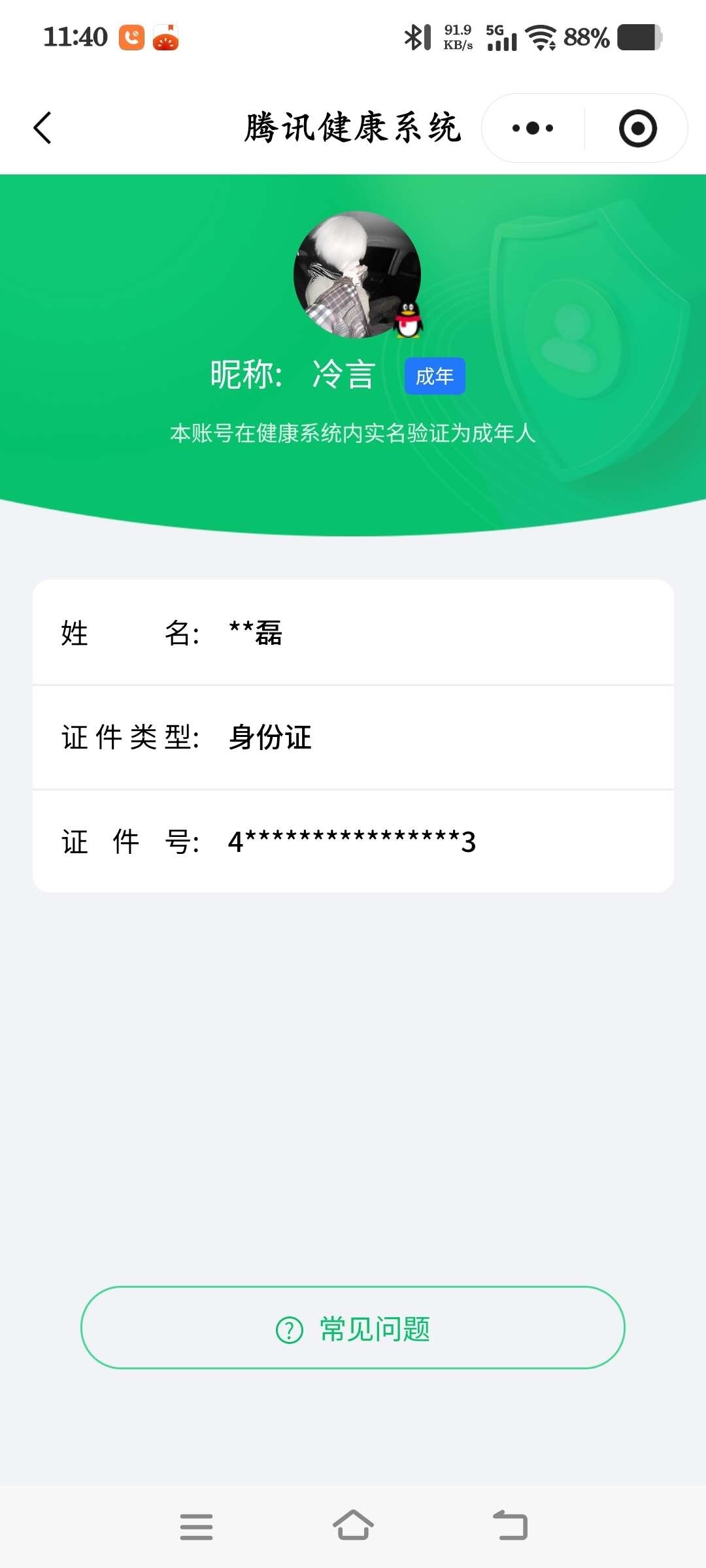This screenshot has height=1568, width=706.
Task: Select the 姓名 row showing **磊
Action: [353, 632]
